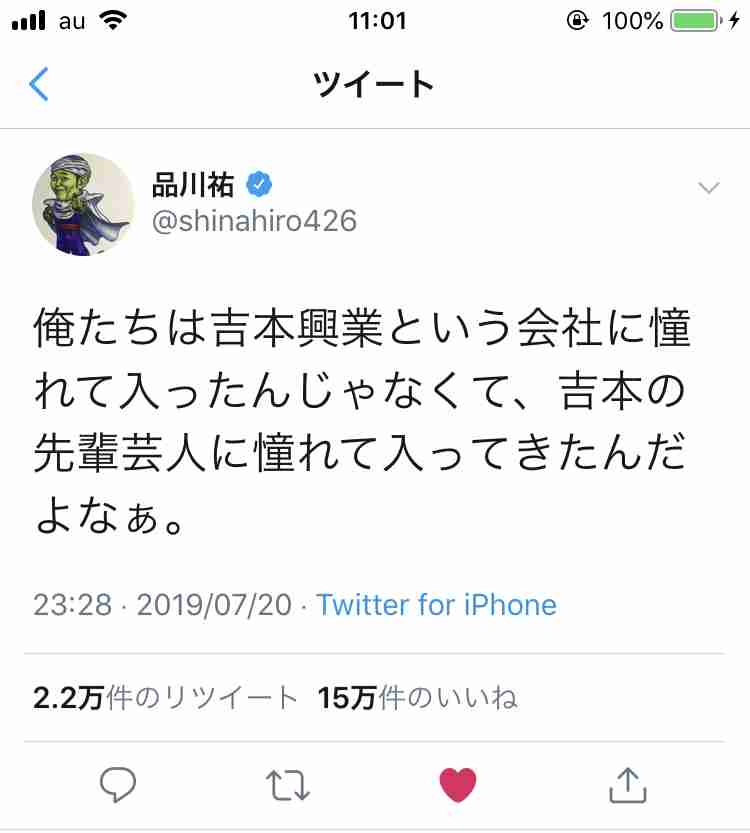Unlike the tweet by tapping the heart

click(458, 784)
